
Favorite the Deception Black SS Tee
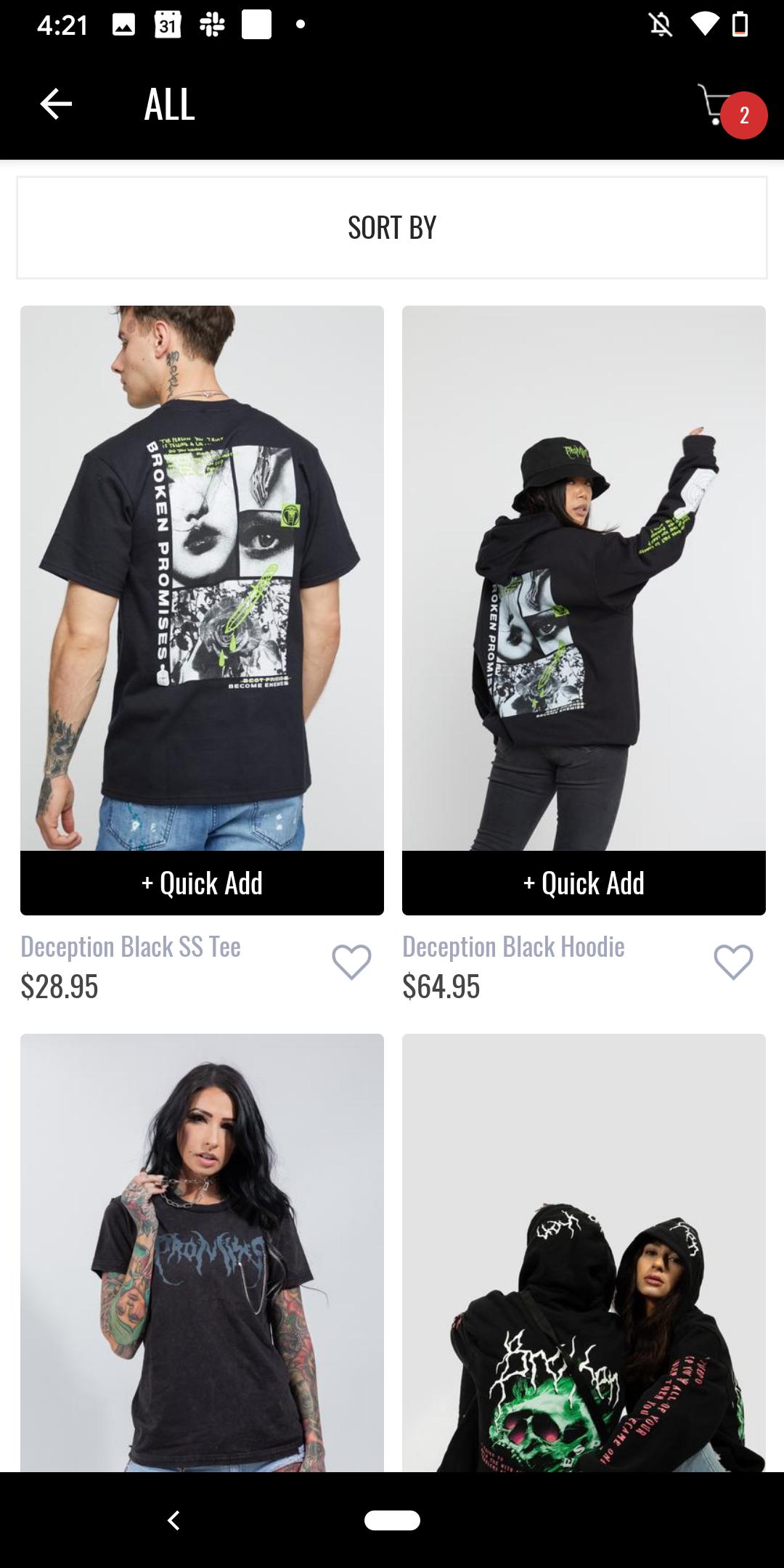coord(351,963)
